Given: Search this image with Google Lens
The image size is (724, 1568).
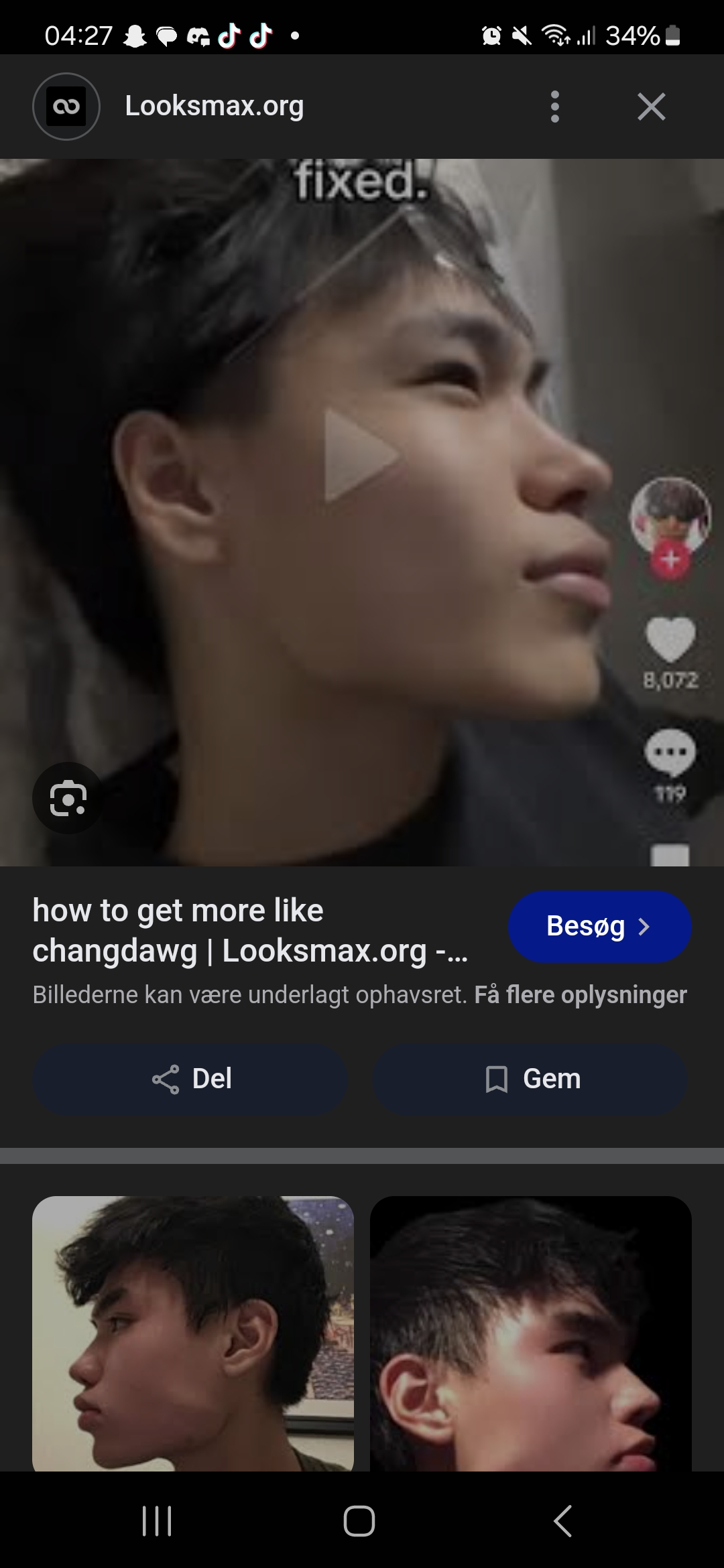Looking at the screenshot, I should point(68,798).
